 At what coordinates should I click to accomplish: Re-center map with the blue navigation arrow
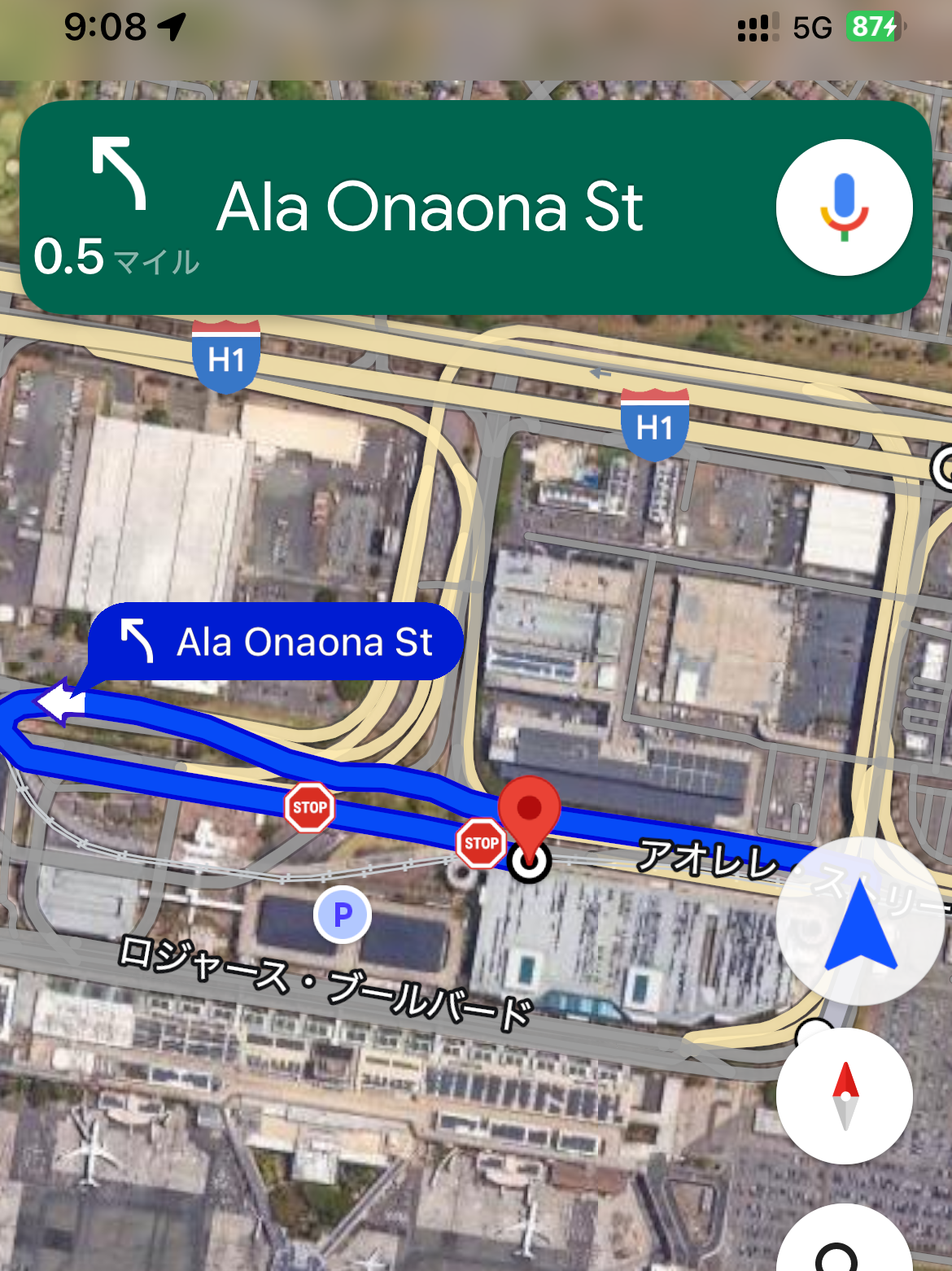coord(859,922)
